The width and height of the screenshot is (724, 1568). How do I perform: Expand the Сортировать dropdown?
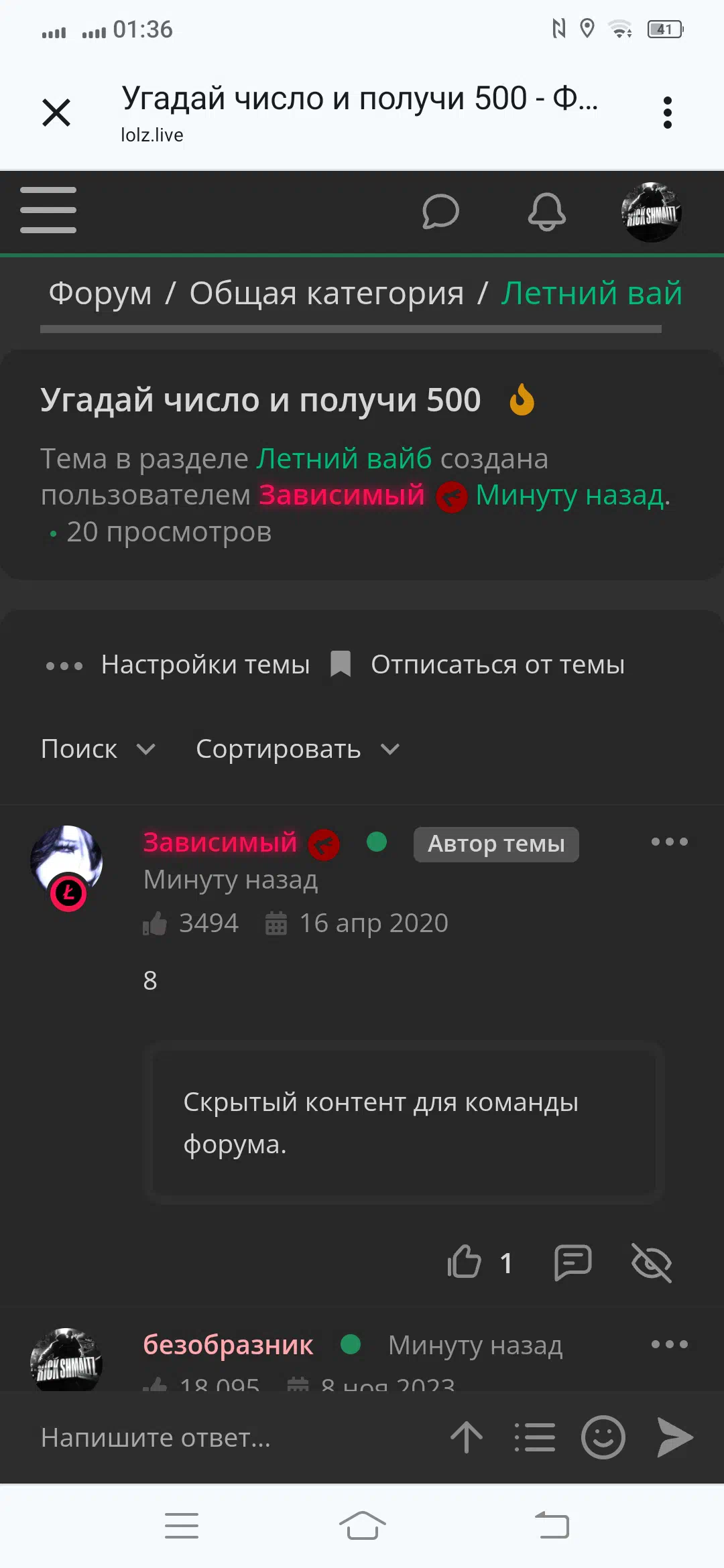298,749
